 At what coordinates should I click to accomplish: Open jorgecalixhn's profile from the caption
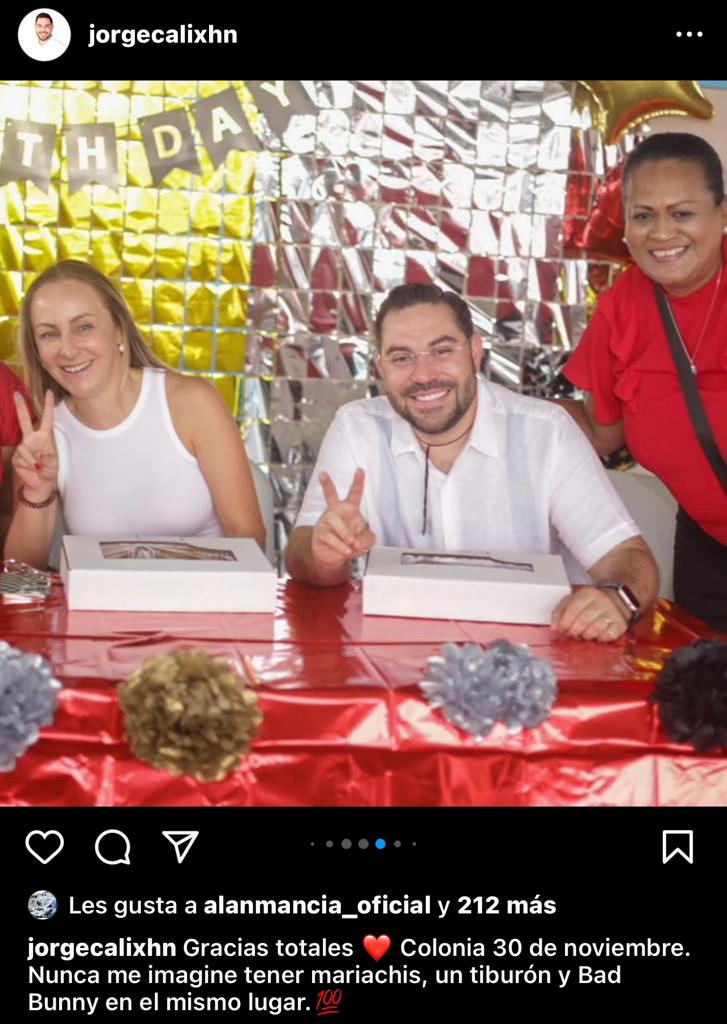102,947
